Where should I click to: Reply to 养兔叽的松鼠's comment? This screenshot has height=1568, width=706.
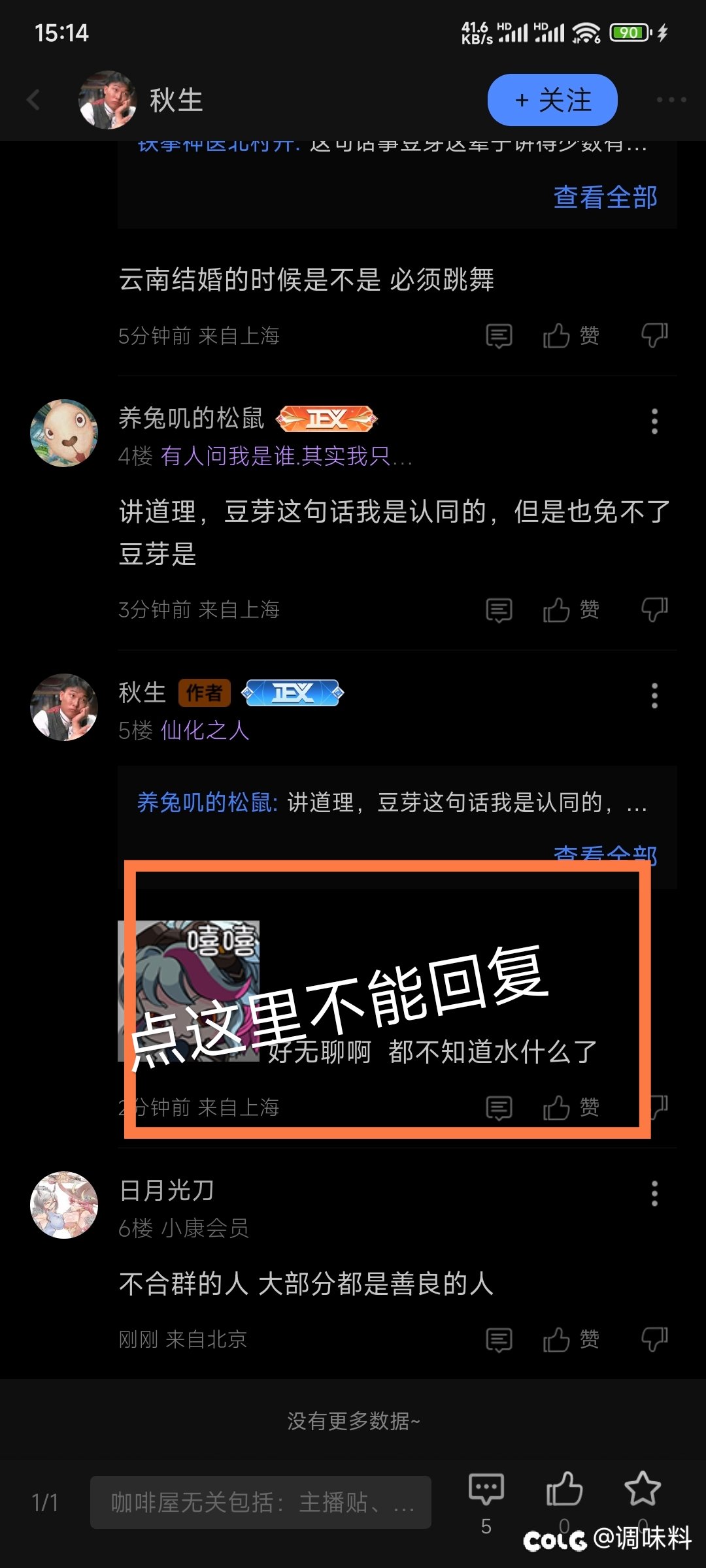click(x=499, y=610)
